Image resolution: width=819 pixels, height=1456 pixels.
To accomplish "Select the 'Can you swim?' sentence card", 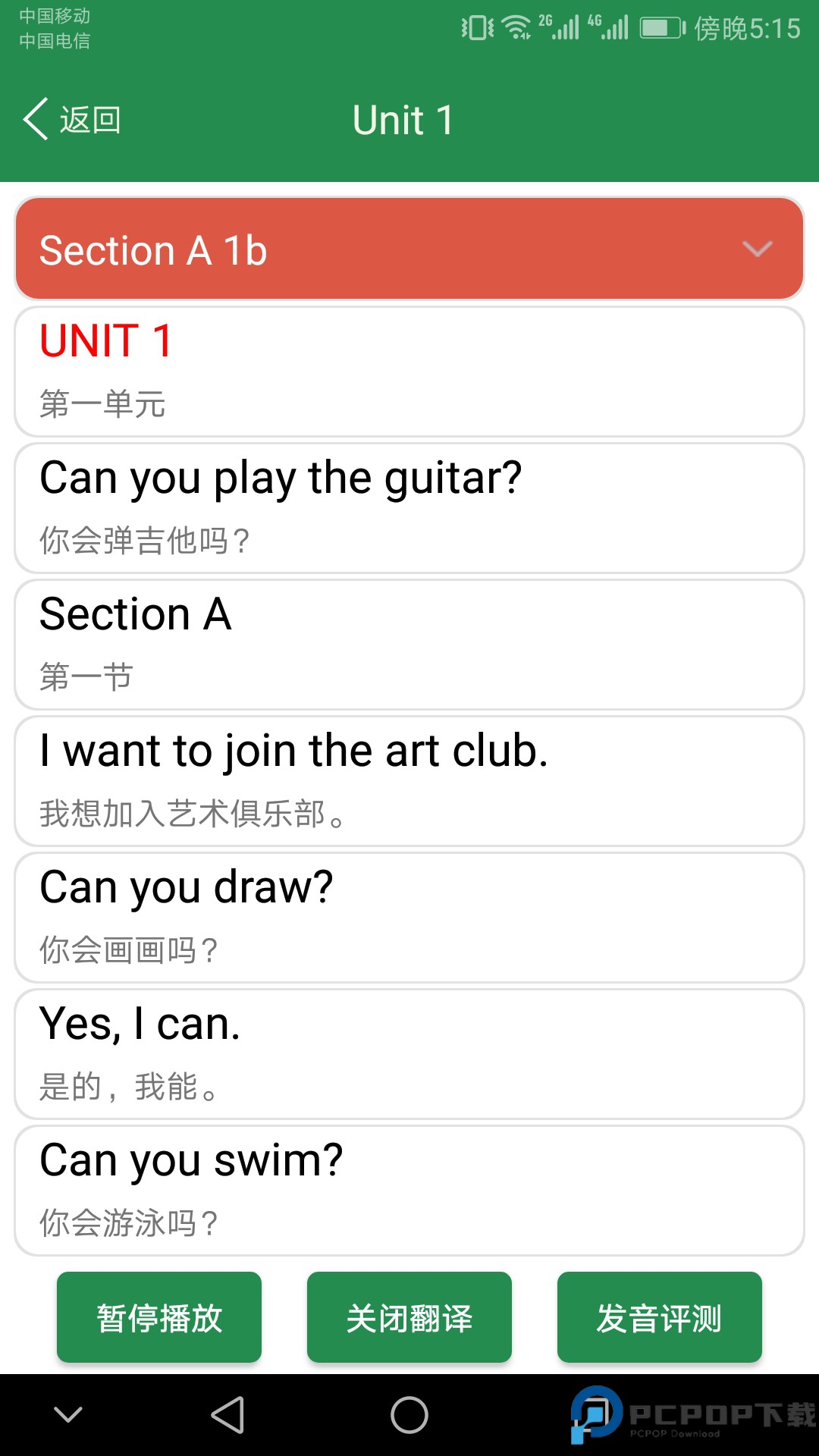I will click(x=409, y=1189).
